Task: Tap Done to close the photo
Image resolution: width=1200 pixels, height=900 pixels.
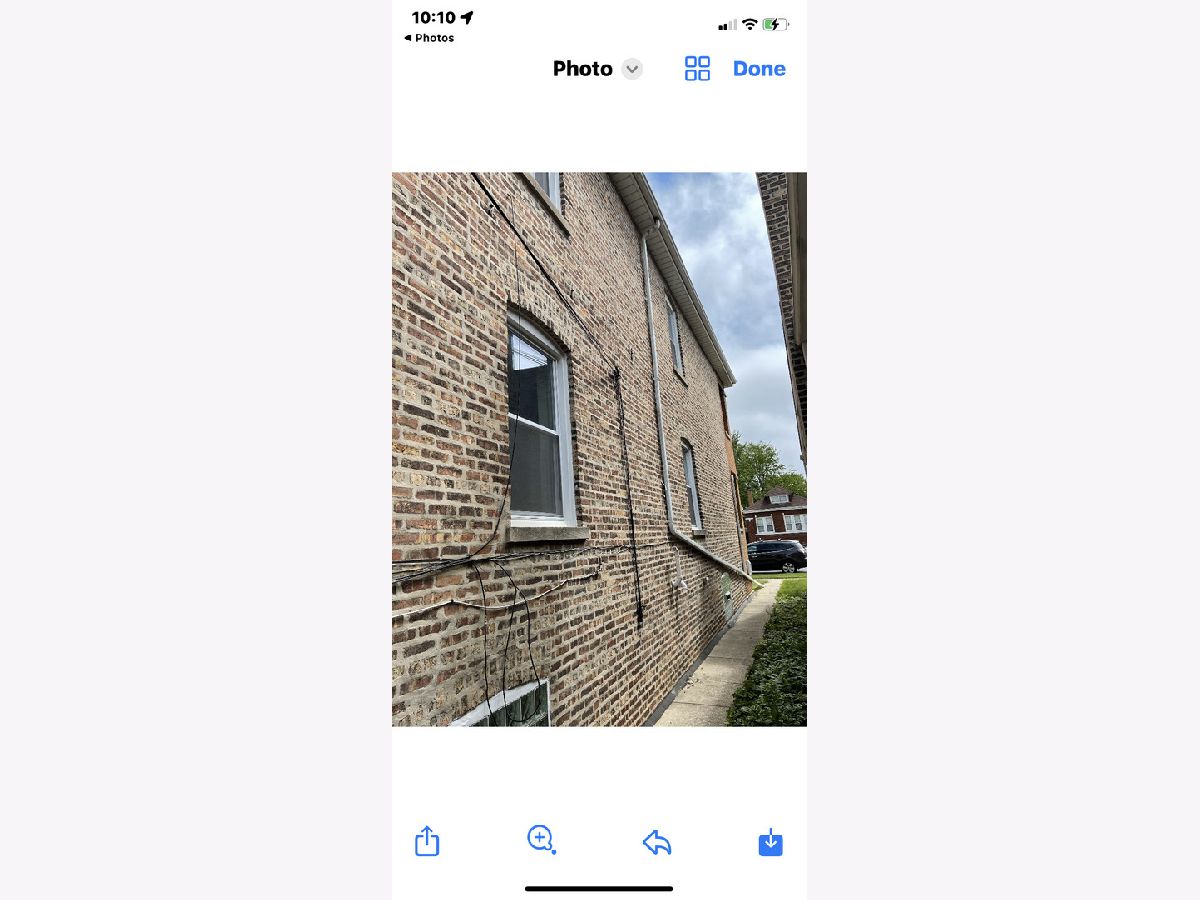Action: (x=759, y=69)
